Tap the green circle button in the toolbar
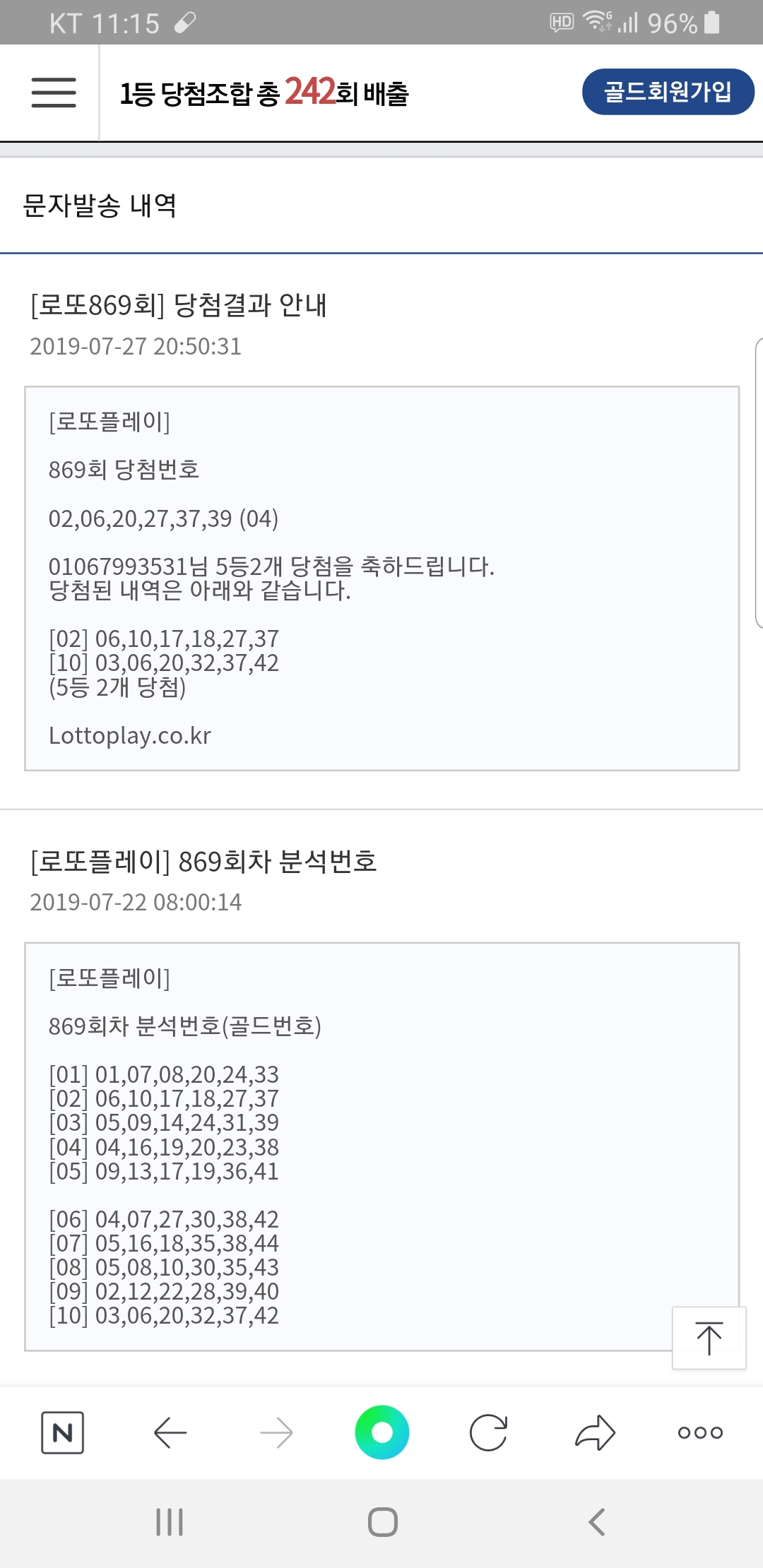The height and width of the screenshot is (1568, 763). tap(381, 1432)
